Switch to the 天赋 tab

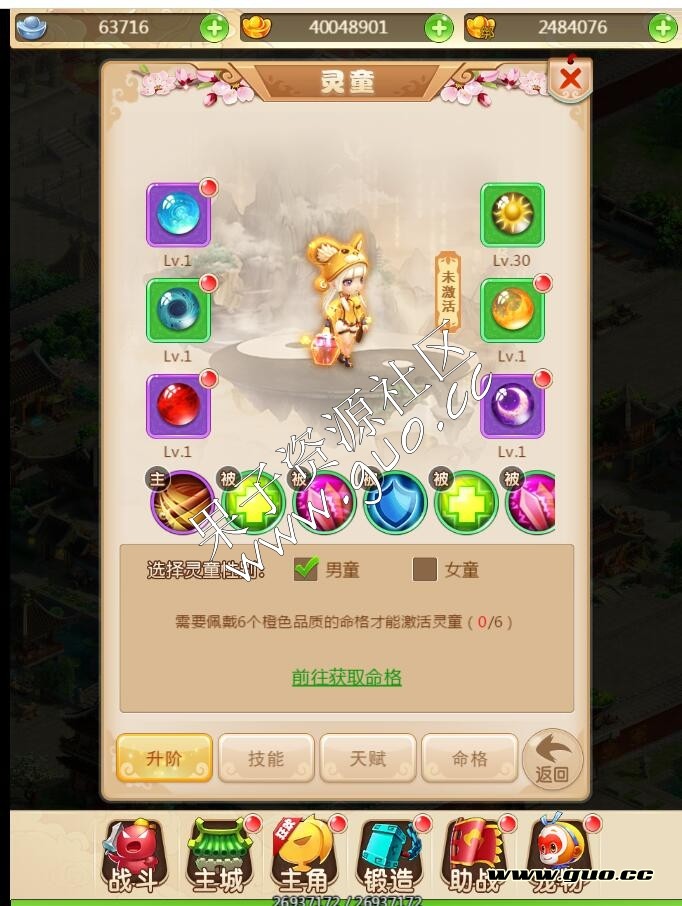(x=368, y=758)
